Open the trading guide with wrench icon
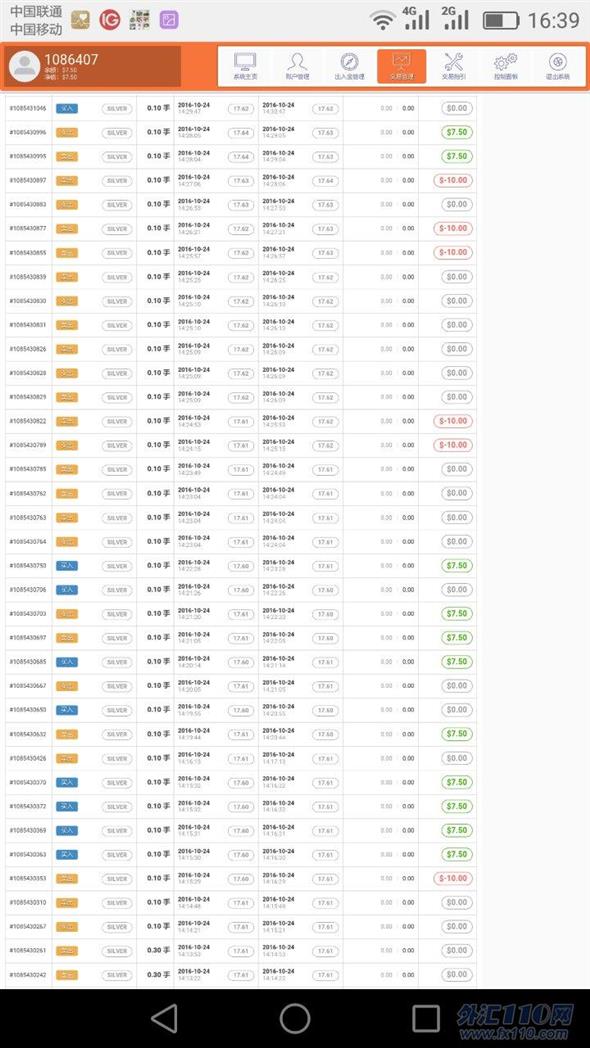Screen dimensions: 590x1048 point(454,66)
